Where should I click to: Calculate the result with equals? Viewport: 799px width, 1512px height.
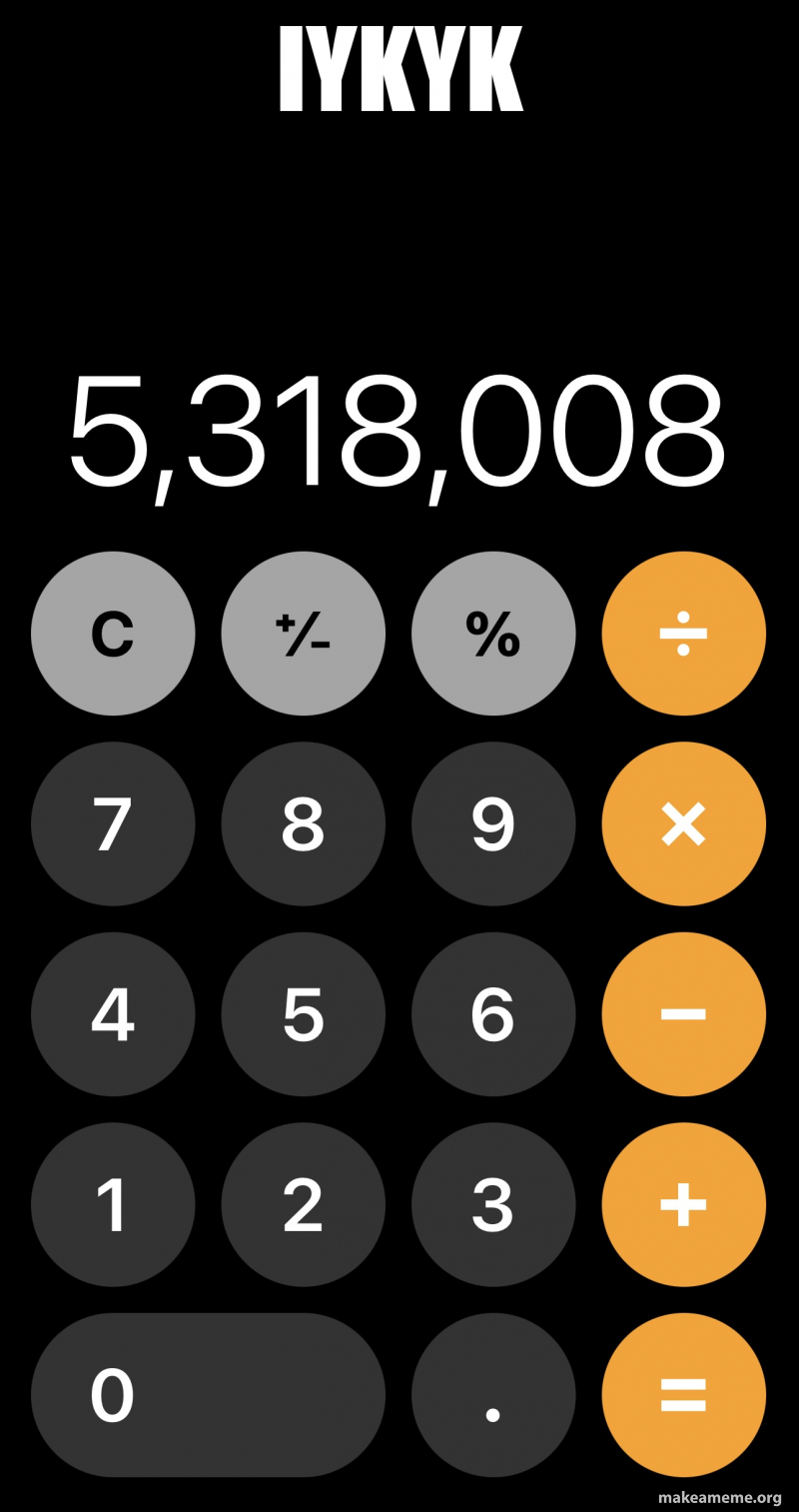pos(684,1395)
